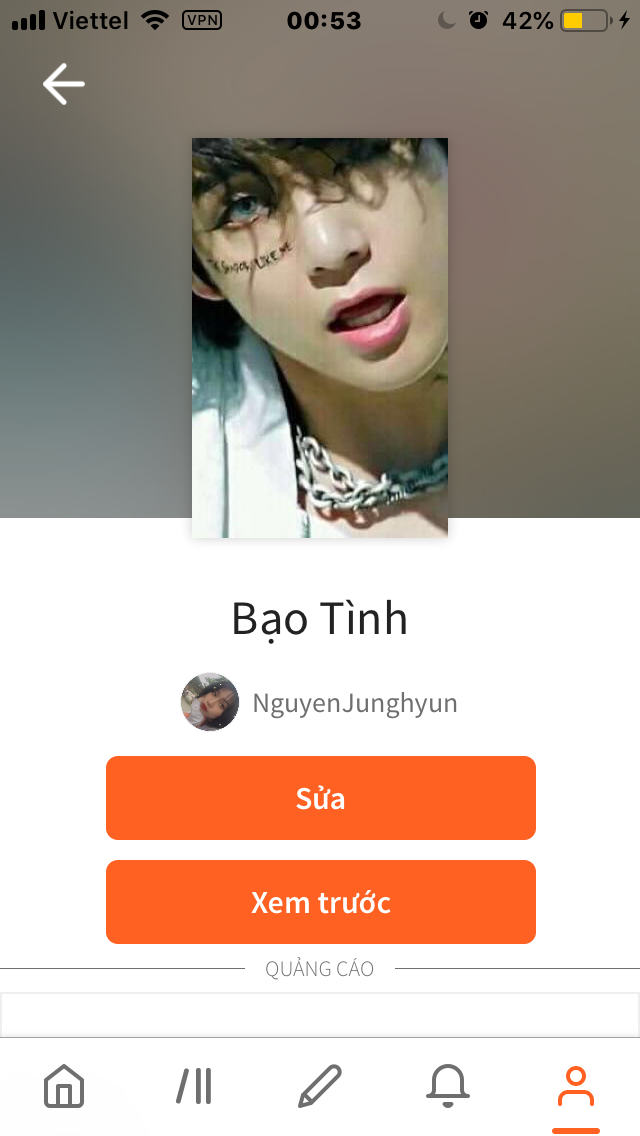The height and width of the screenshot is (1136, 640).
Task: Tap the Xem trước button
Action: tap(320, 902)
